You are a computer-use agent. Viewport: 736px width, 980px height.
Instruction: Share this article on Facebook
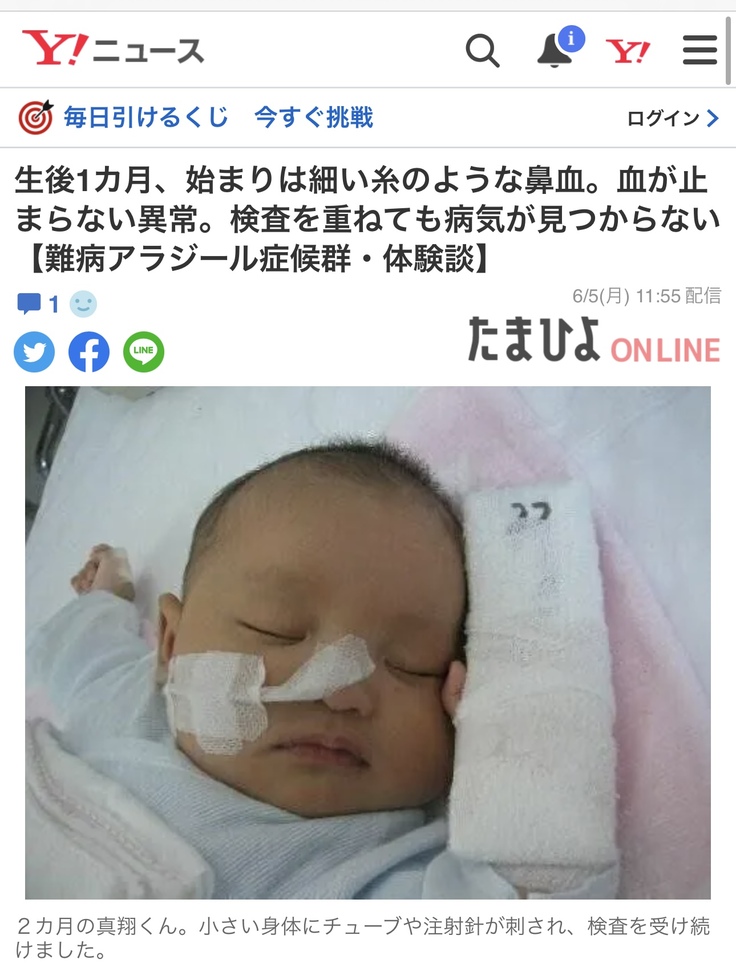89,352
